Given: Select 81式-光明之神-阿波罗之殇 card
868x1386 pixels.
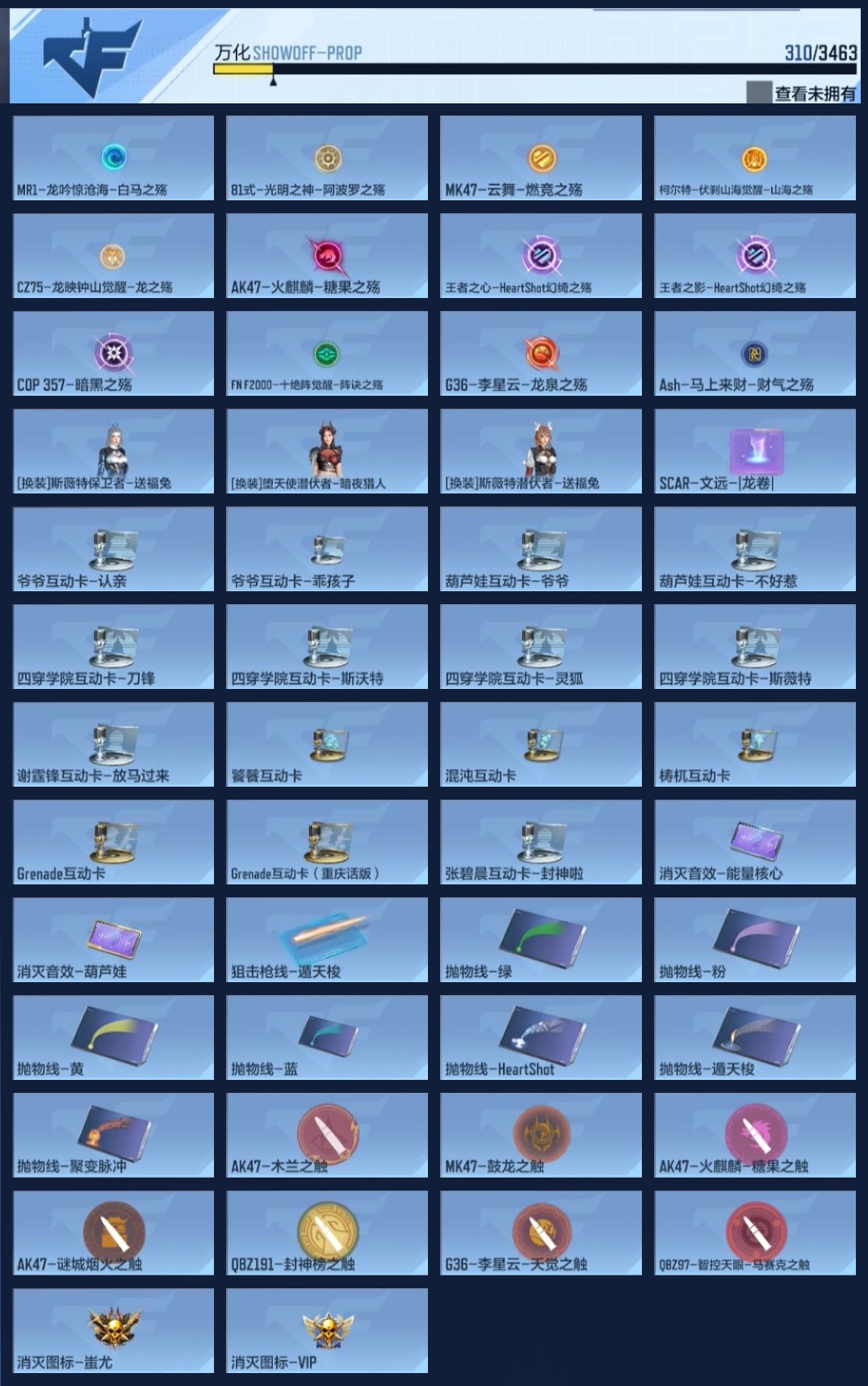Looking at the screenshot, I should pos(327,158).
